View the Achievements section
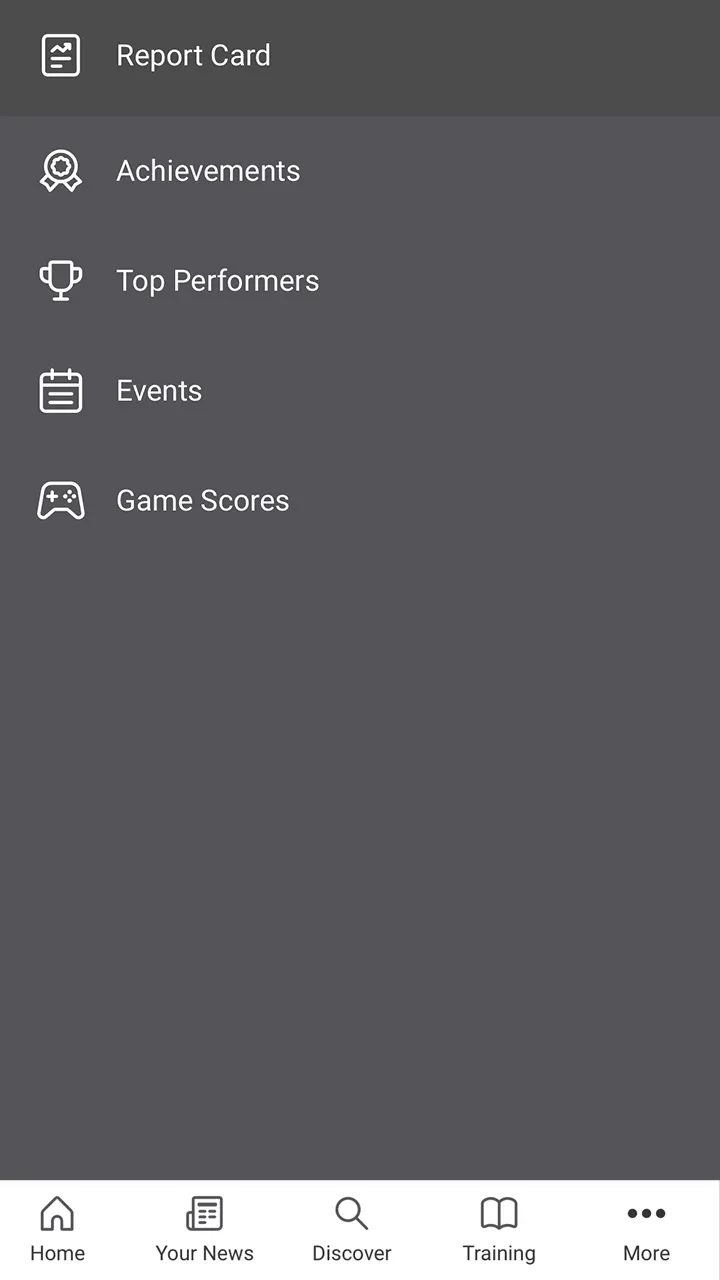The height and width of the screenshot is (1280, 720). [x=207, y=171]
